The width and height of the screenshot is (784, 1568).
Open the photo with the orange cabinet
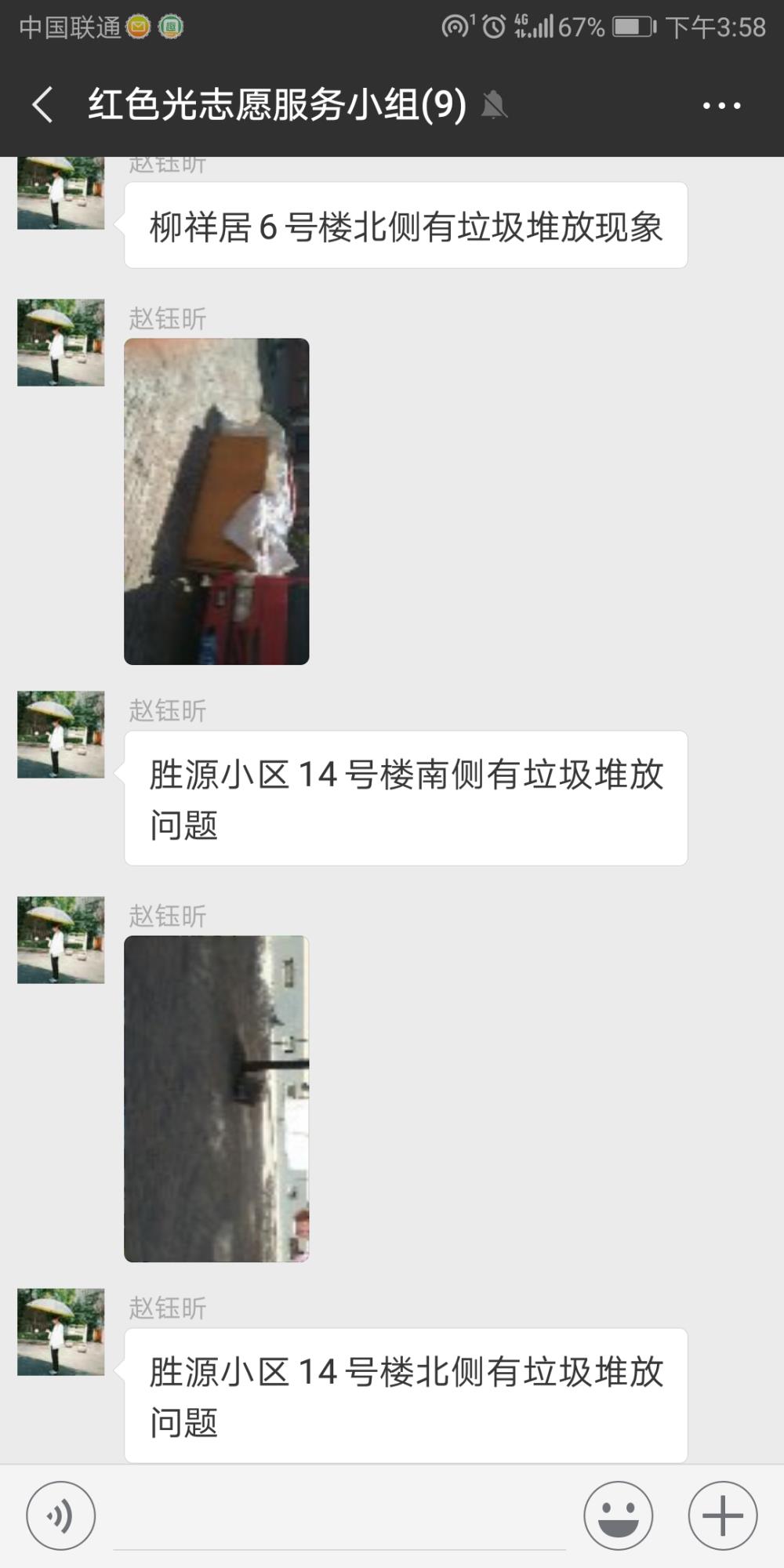(x=216, y=501)
